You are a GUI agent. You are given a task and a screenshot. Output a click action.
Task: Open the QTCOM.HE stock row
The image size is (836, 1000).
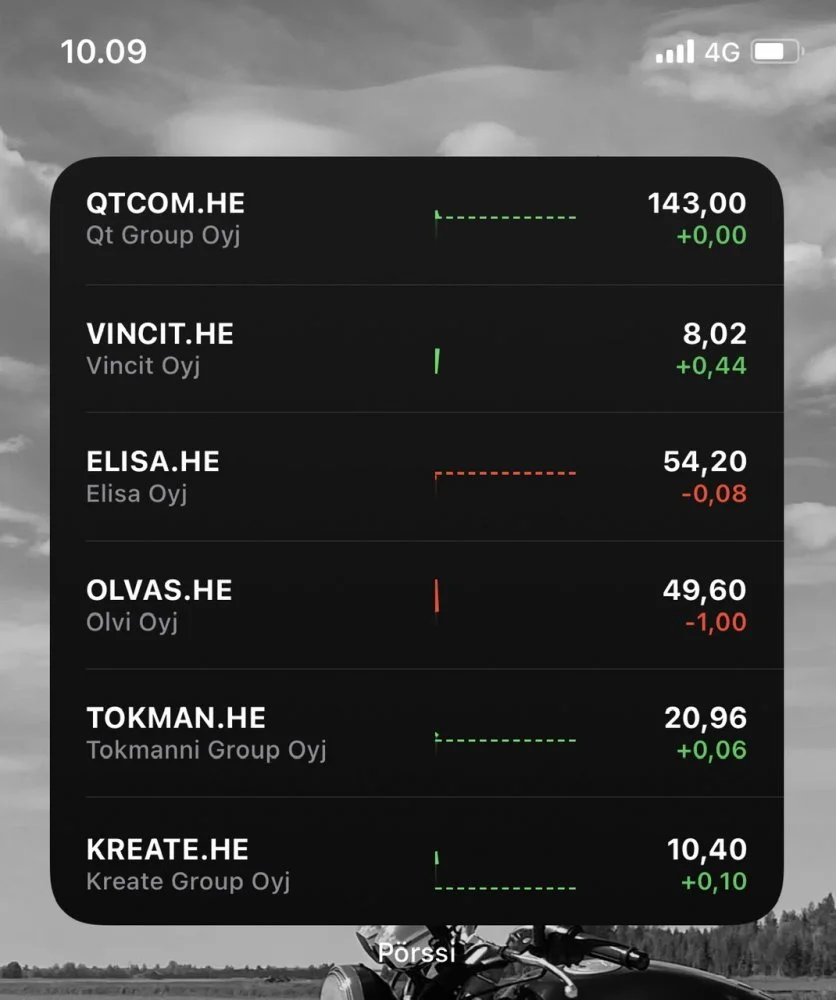click(x=416, y=219)
